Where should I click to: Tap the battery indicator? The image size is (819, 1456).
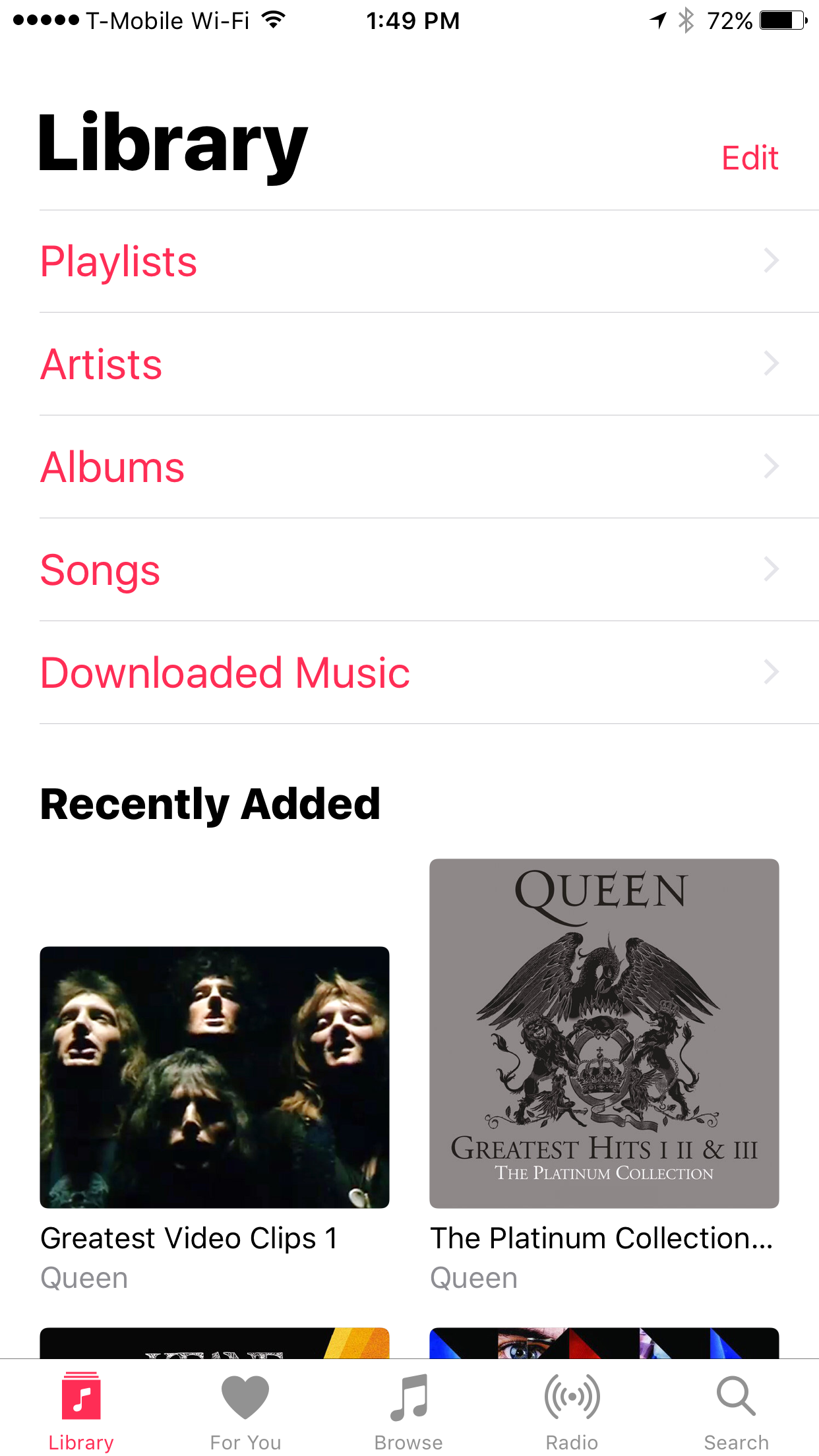point(781,20)
